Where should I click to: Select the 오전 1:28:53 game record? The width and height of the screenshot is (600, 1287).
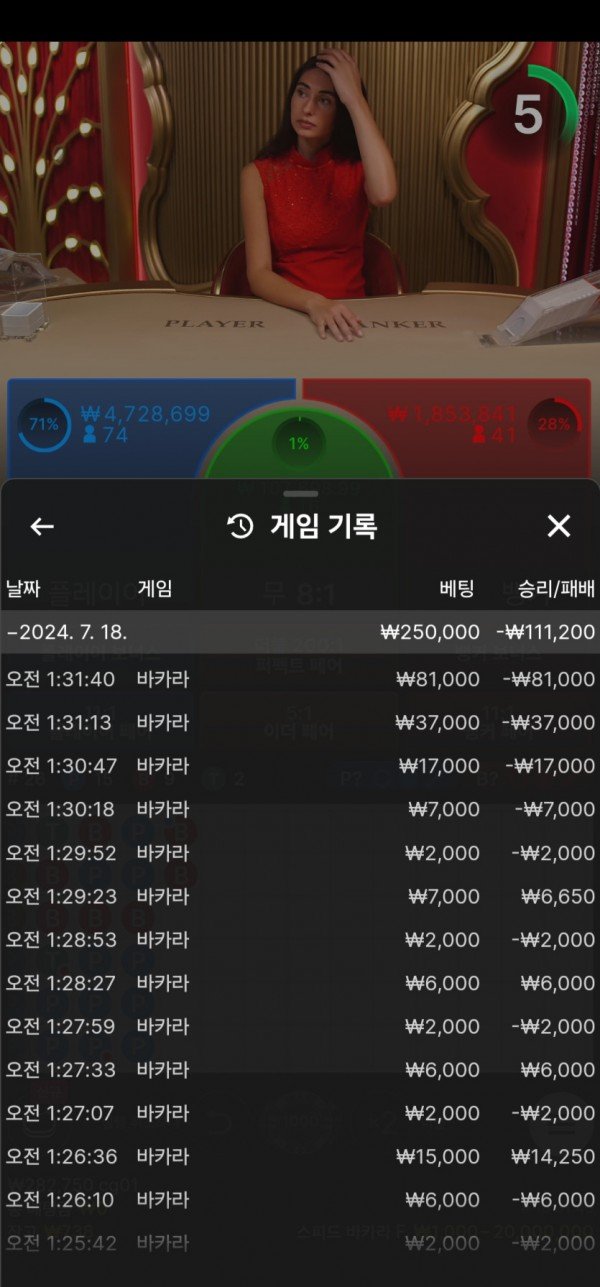(300, 940)
